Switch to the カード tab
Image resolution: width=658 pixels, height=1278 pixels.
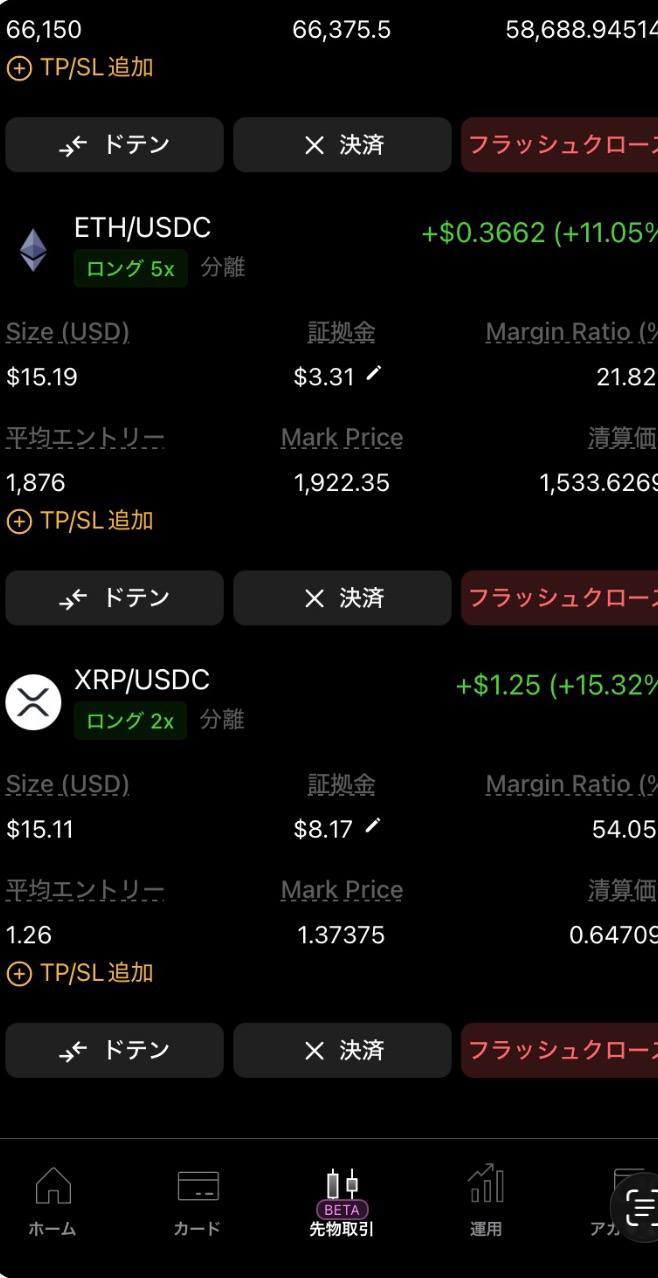[197, 1202]
